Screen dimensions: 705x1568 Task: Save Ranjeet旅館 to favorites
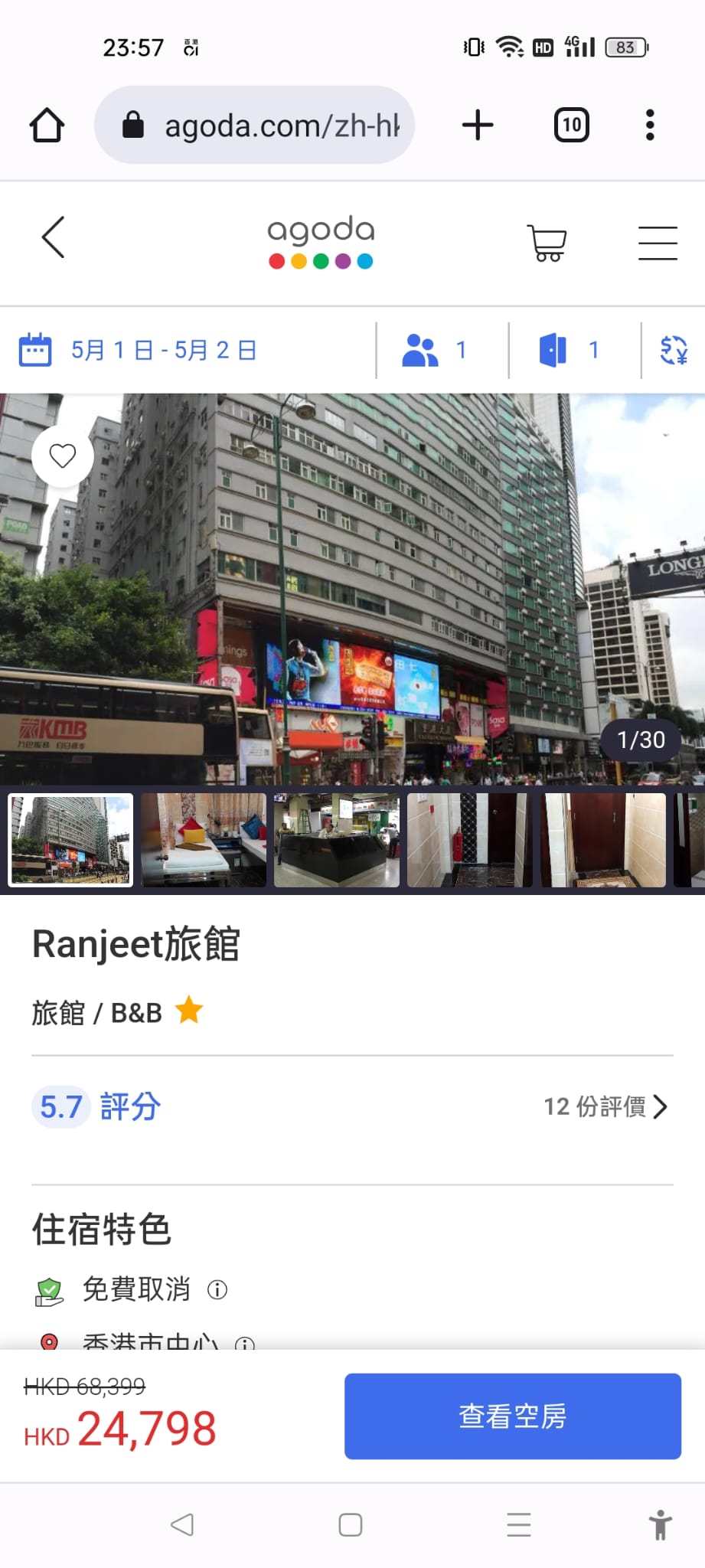[x=63, y=456]
